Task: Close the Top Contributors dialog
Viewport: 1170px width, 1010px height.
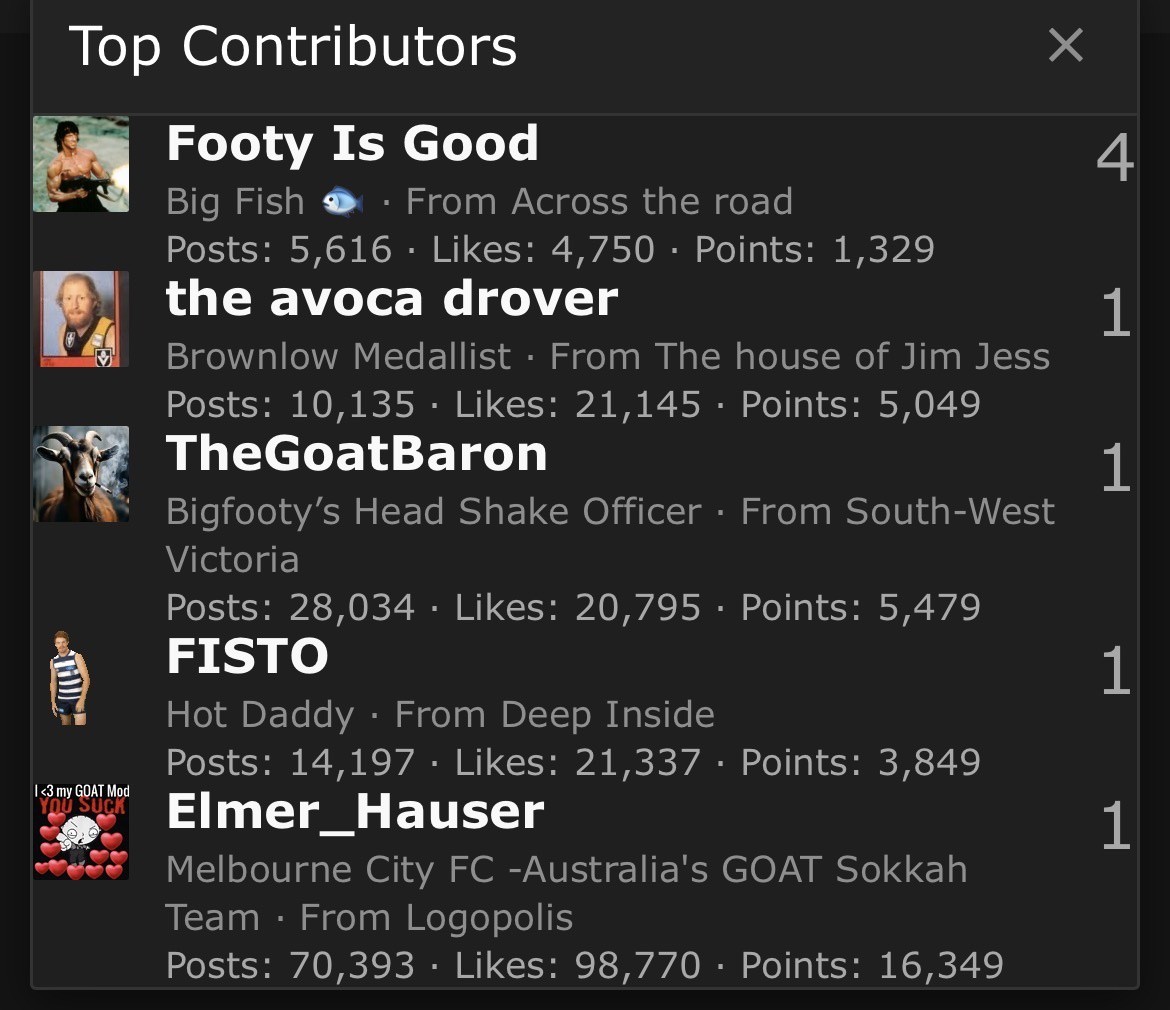Action: point(1065,45)
